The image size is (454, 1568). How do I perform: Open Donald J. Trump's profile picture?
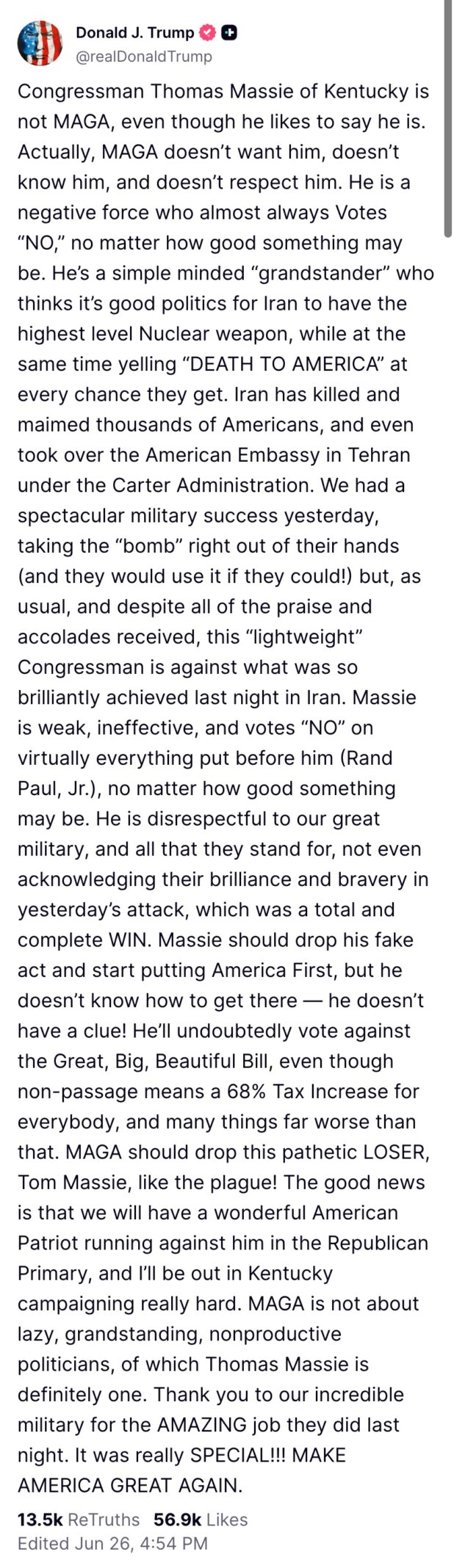40,43
